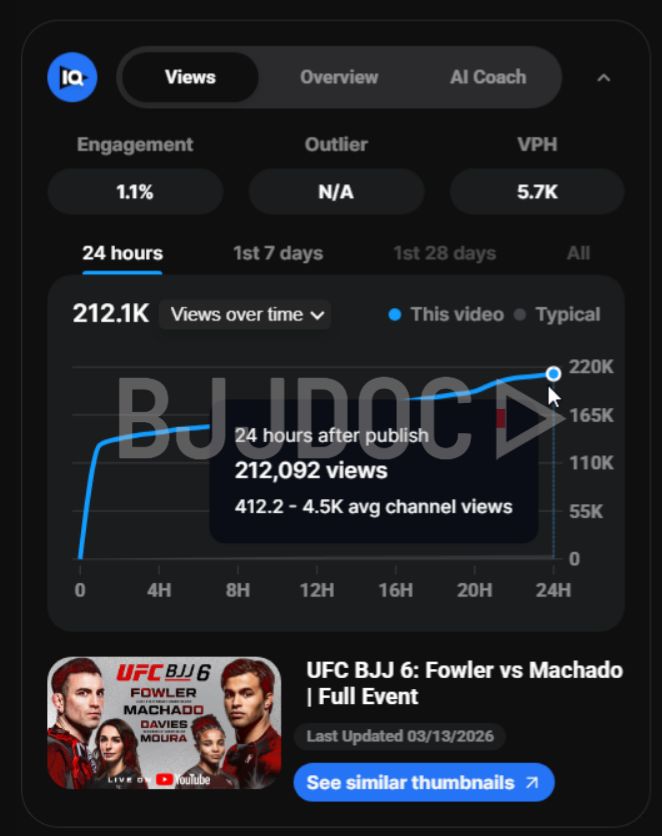Open the Views over time dropdown
662x836 pixels.
(246, 314)
